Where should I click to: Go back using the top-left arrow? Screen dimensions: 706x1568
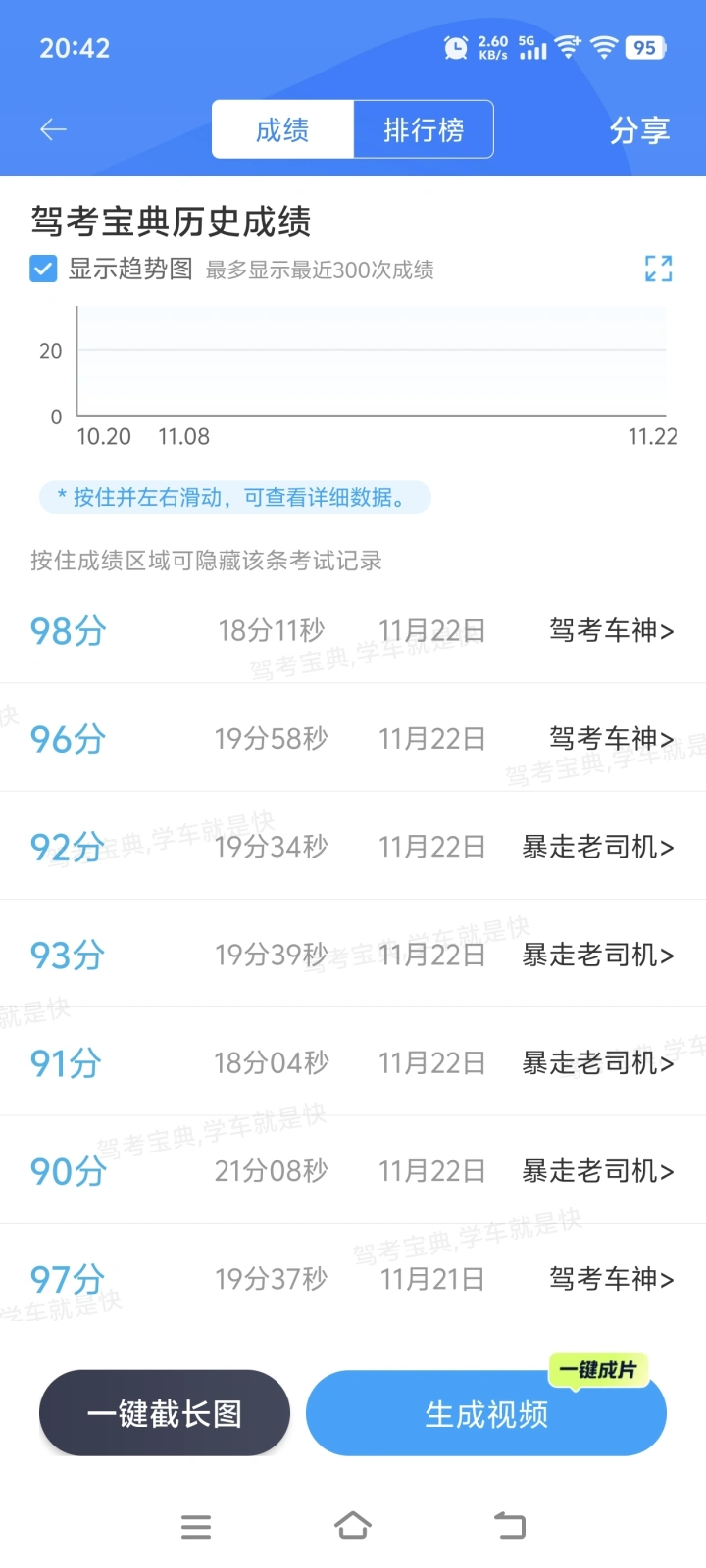pos(53,129)
